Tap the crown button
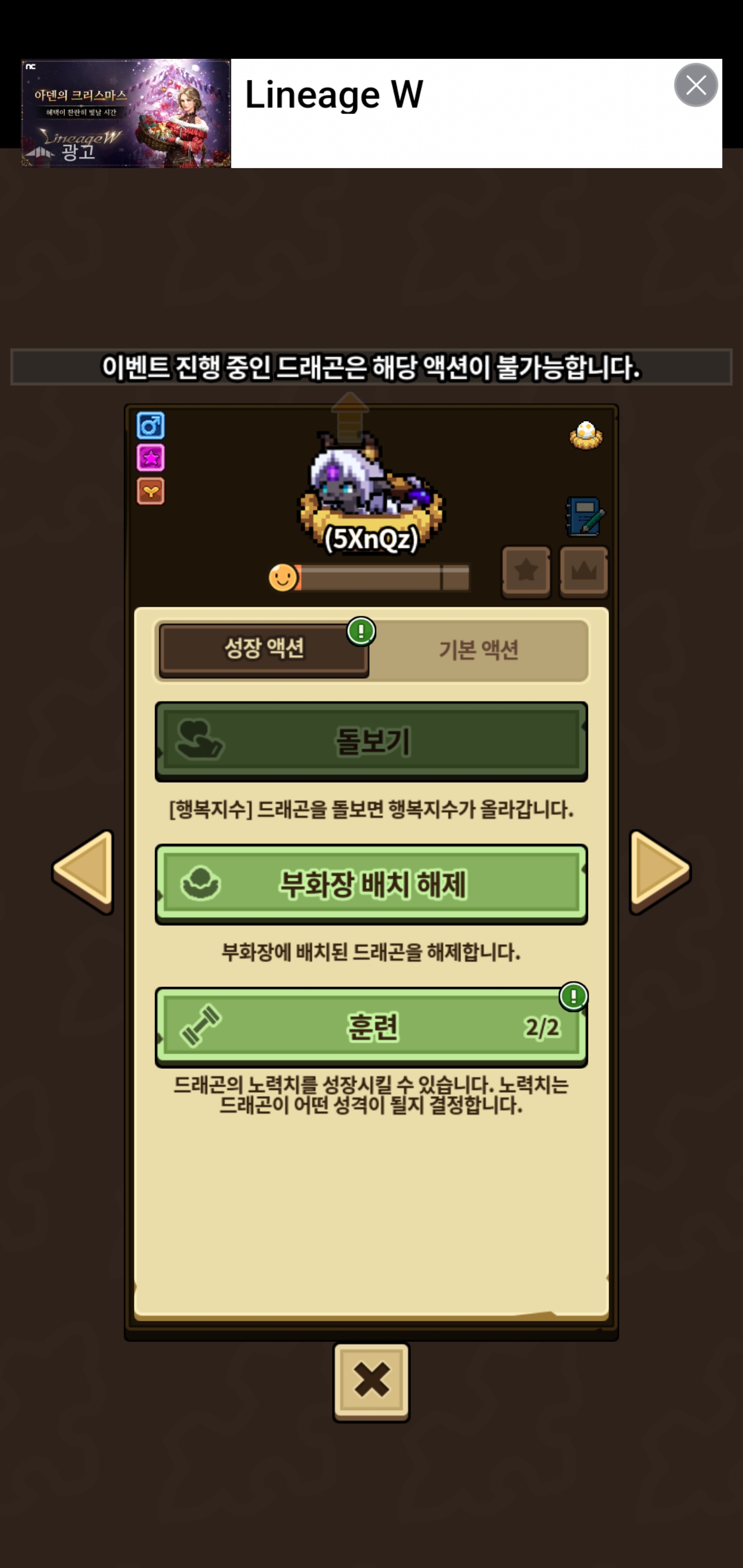 click(x=584, y=571)
